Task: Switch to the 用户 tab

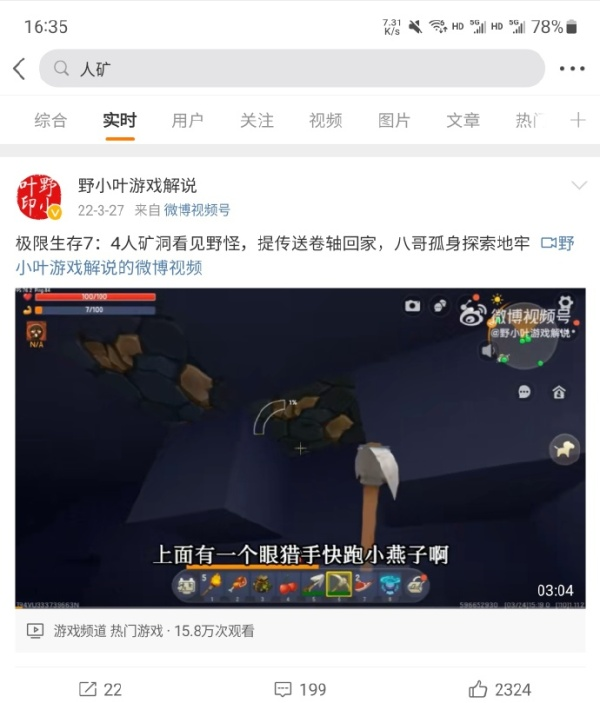Action: tap(187, 120)
